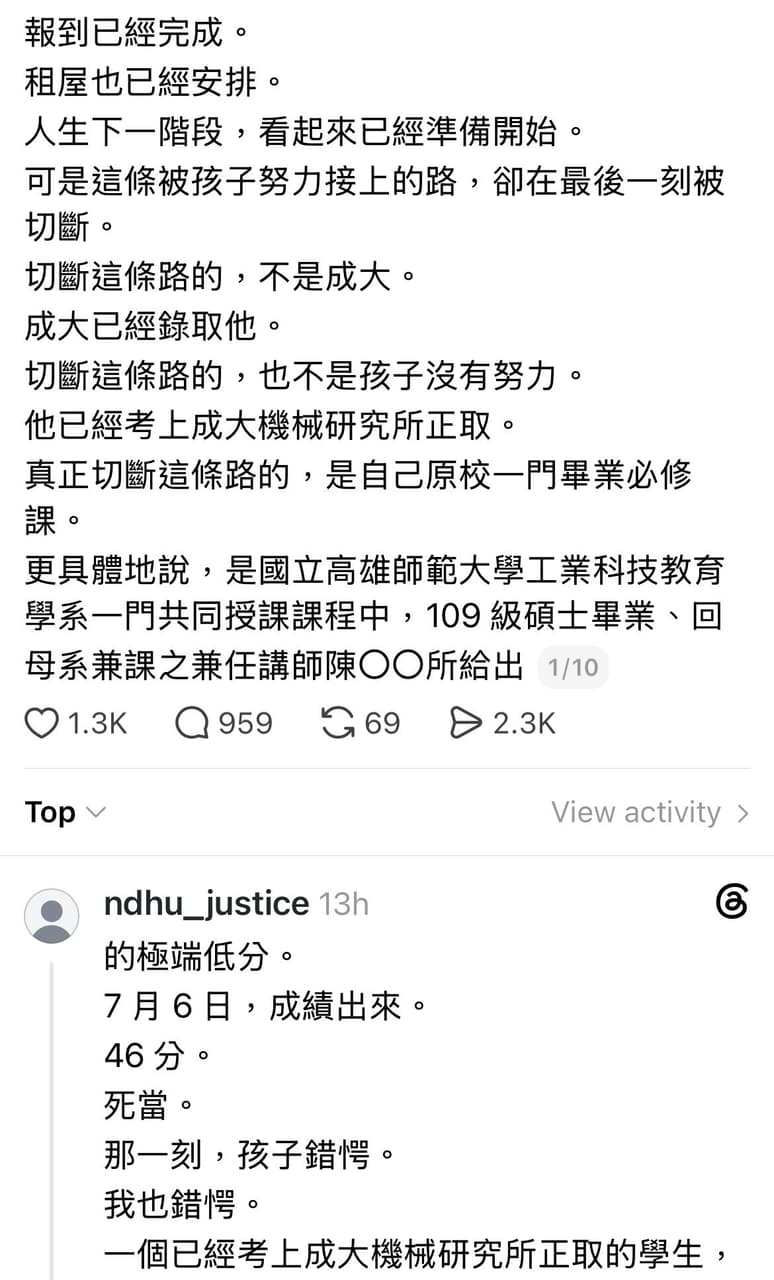Tap the ndhu_justice username
The width and height of the screenshot is (774, 1280).
pos(206,904)
